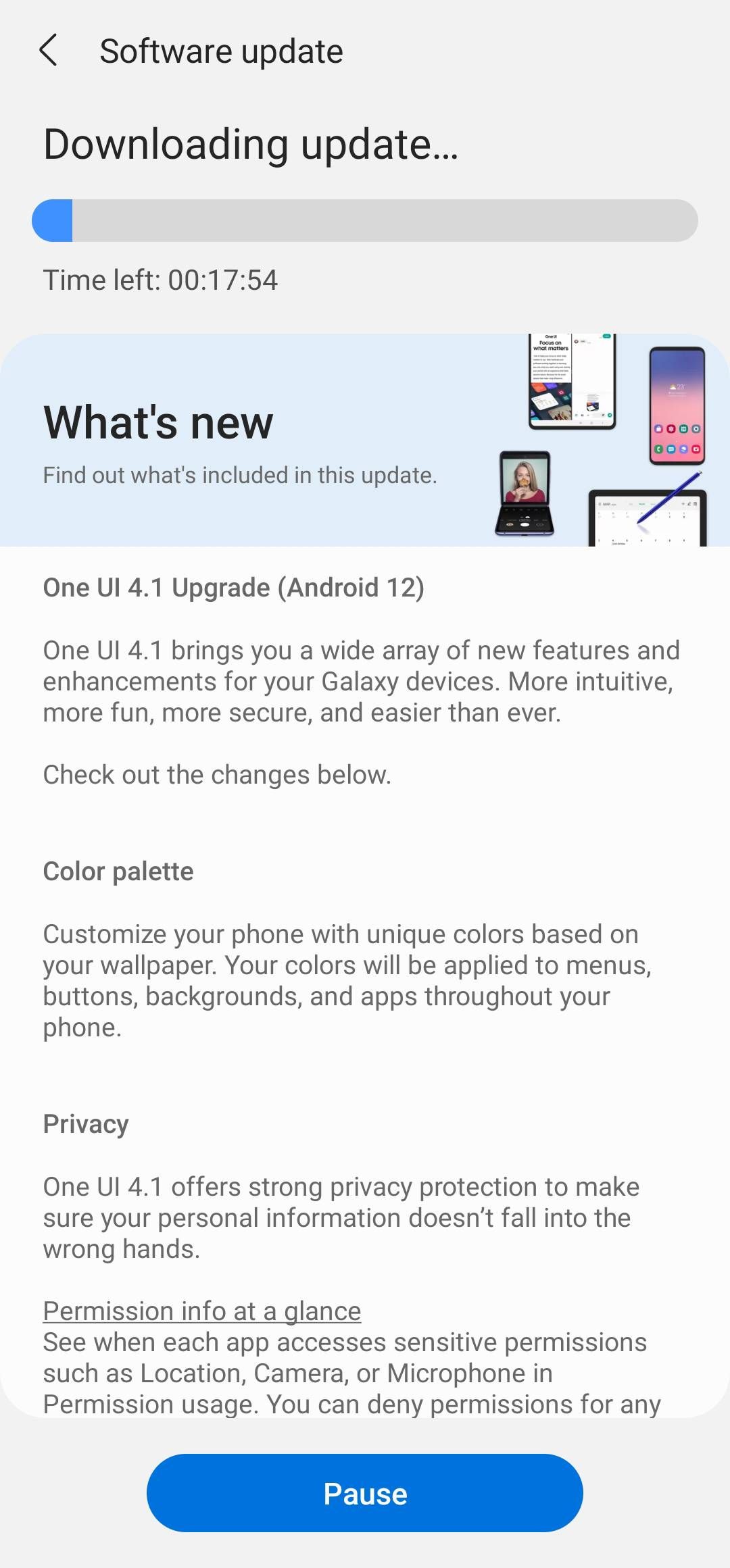Tap the 'Downloading update…' heading
Screen dimensions: 730x1568
point(249,143)
